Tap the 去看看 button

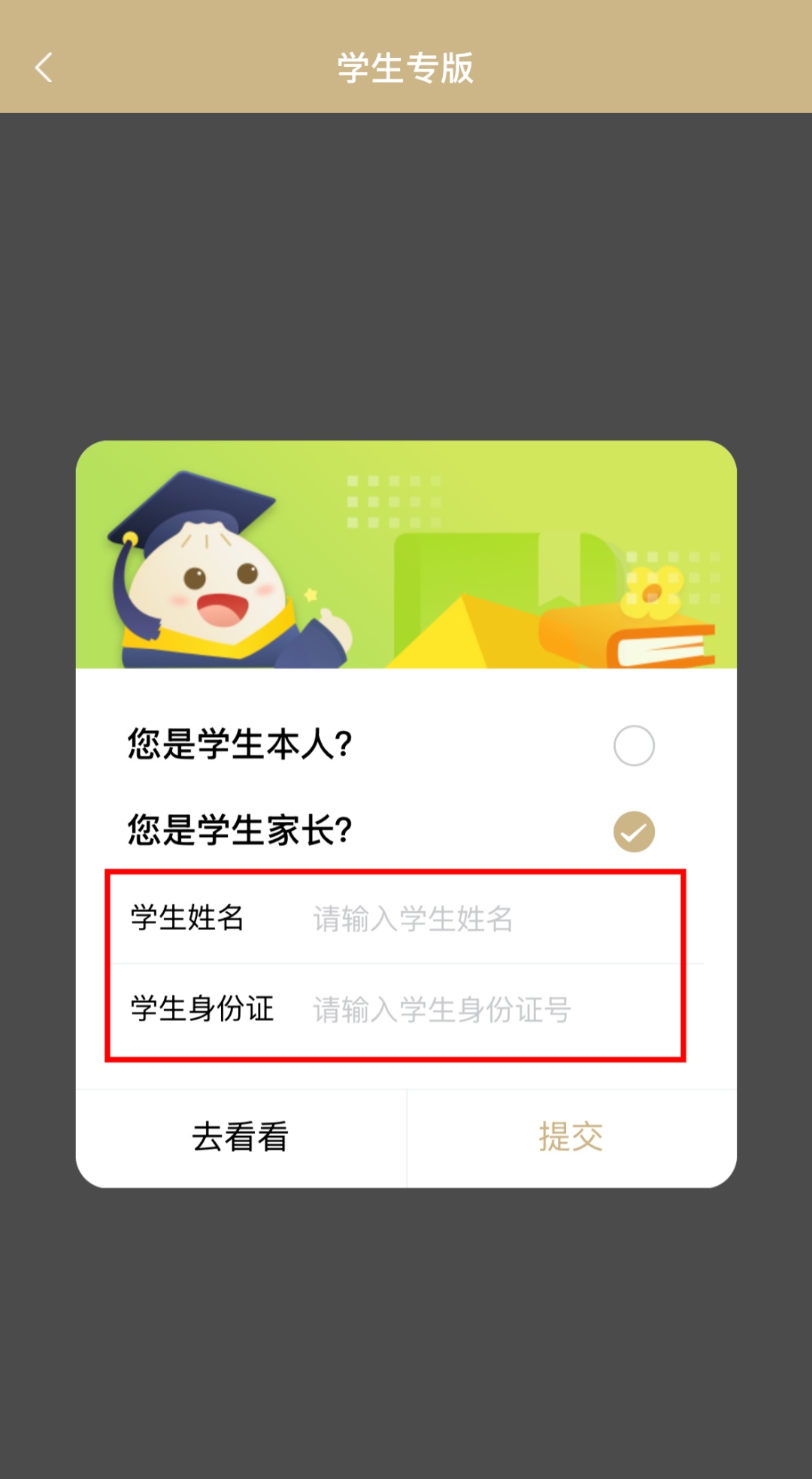pos(241,1137)
